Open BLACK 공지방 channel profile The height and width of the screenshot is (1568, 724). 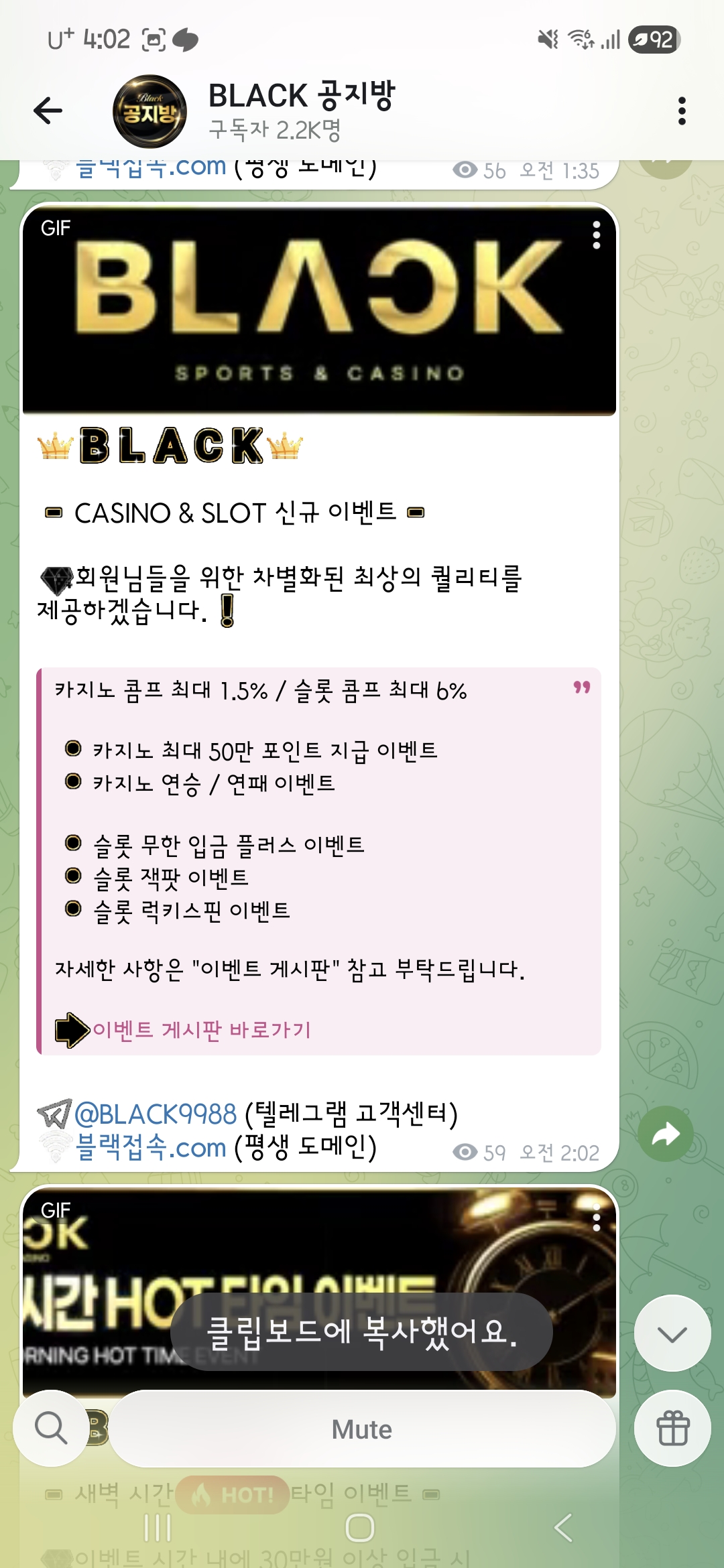[302, 111]
